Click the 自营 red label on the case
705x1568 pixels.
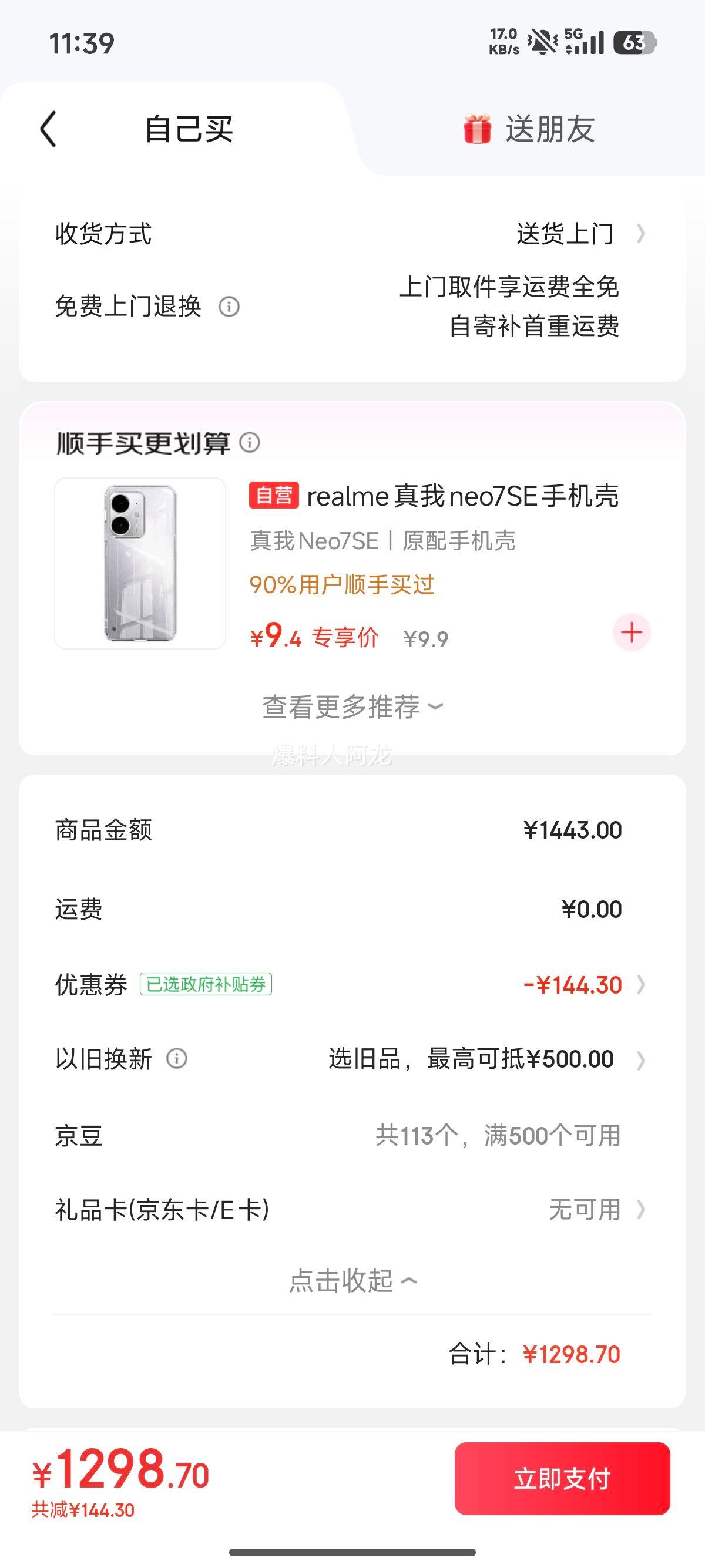[275, 497]
